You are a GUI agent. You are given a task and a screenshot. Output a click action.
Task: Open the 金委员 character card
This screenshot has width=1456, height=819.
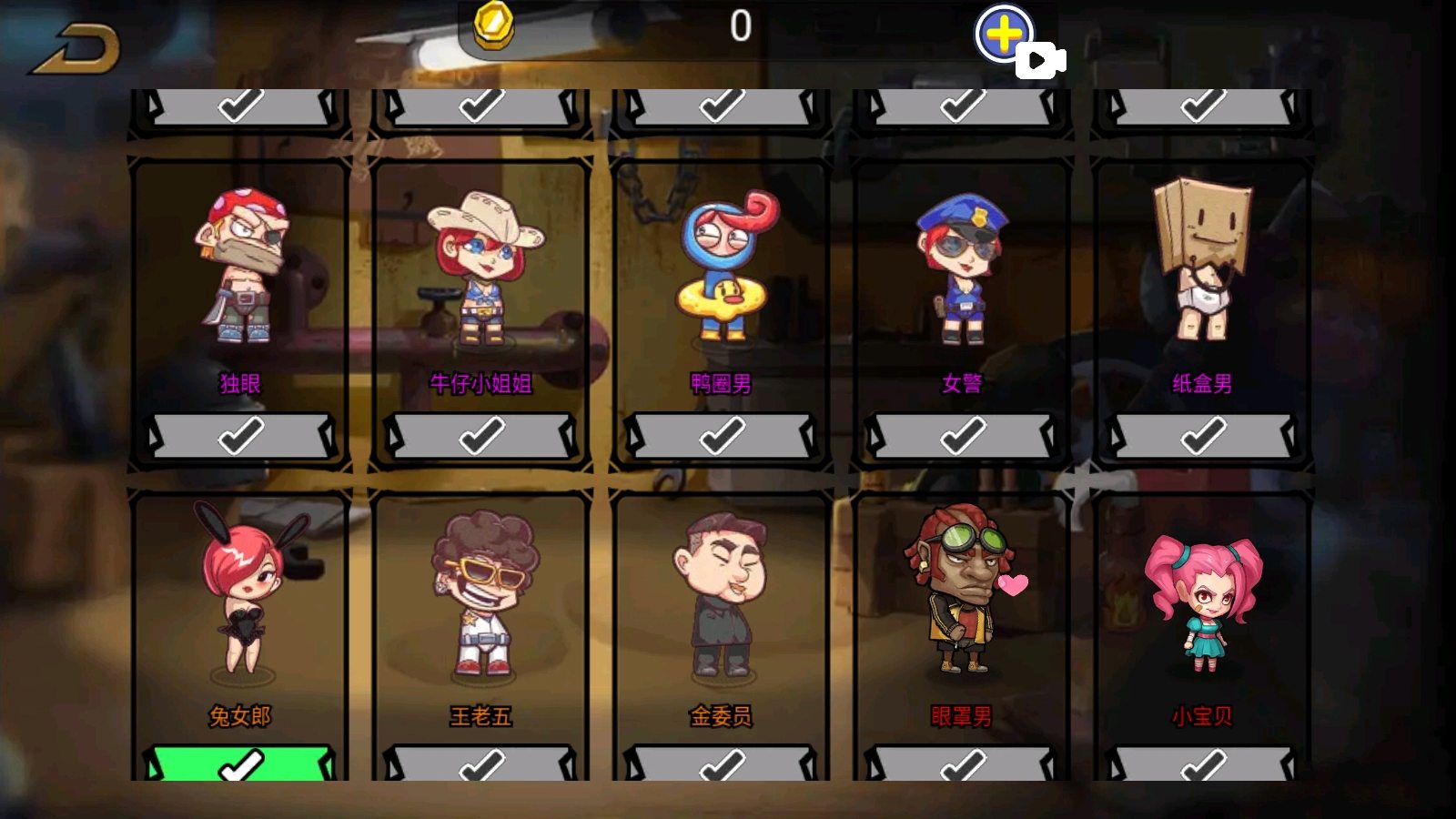coord(722,610)
